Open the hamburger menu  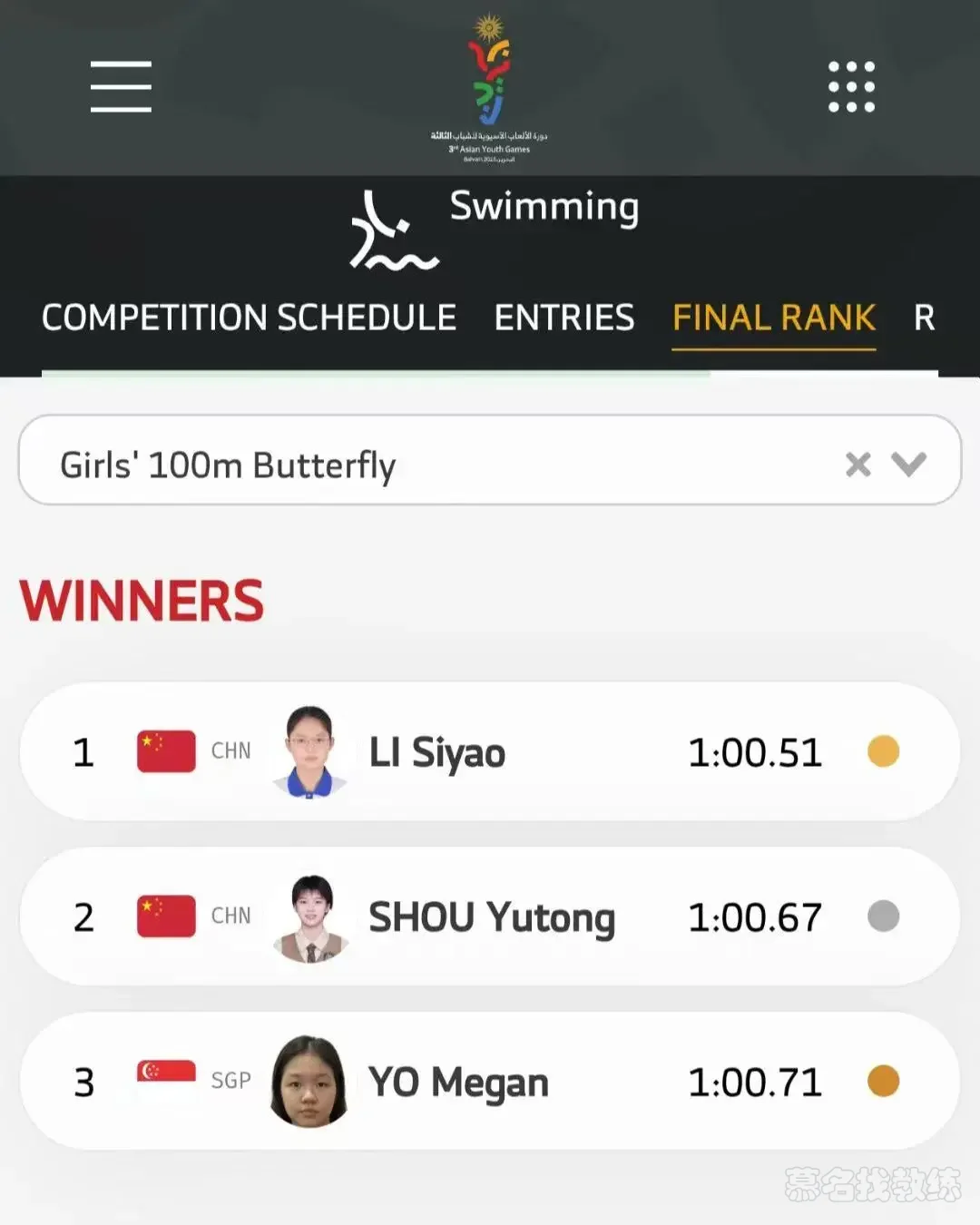point(121,86)
